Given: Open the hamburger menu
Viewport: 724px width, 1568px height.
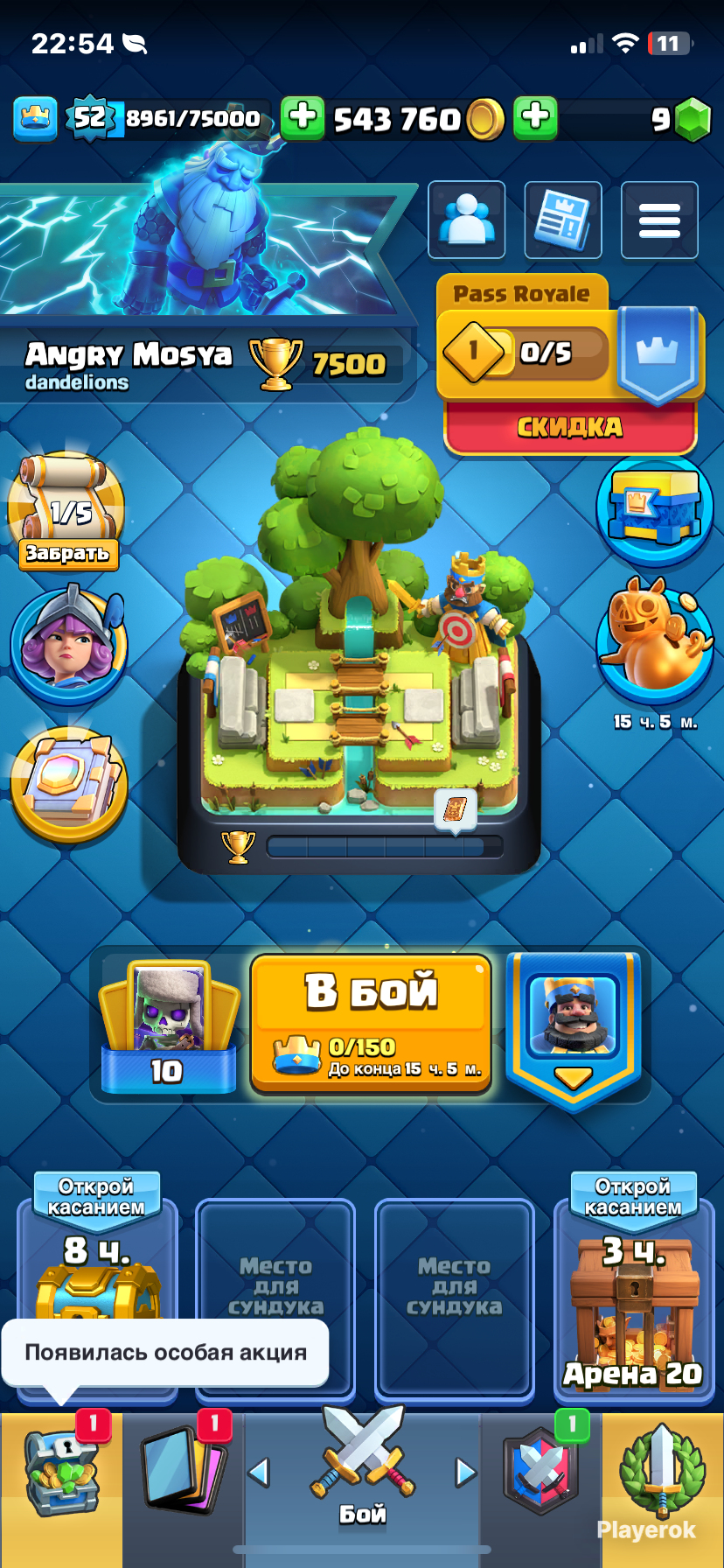Looking at the screenshot, I should pyautogui.click(x=659, y=220).
